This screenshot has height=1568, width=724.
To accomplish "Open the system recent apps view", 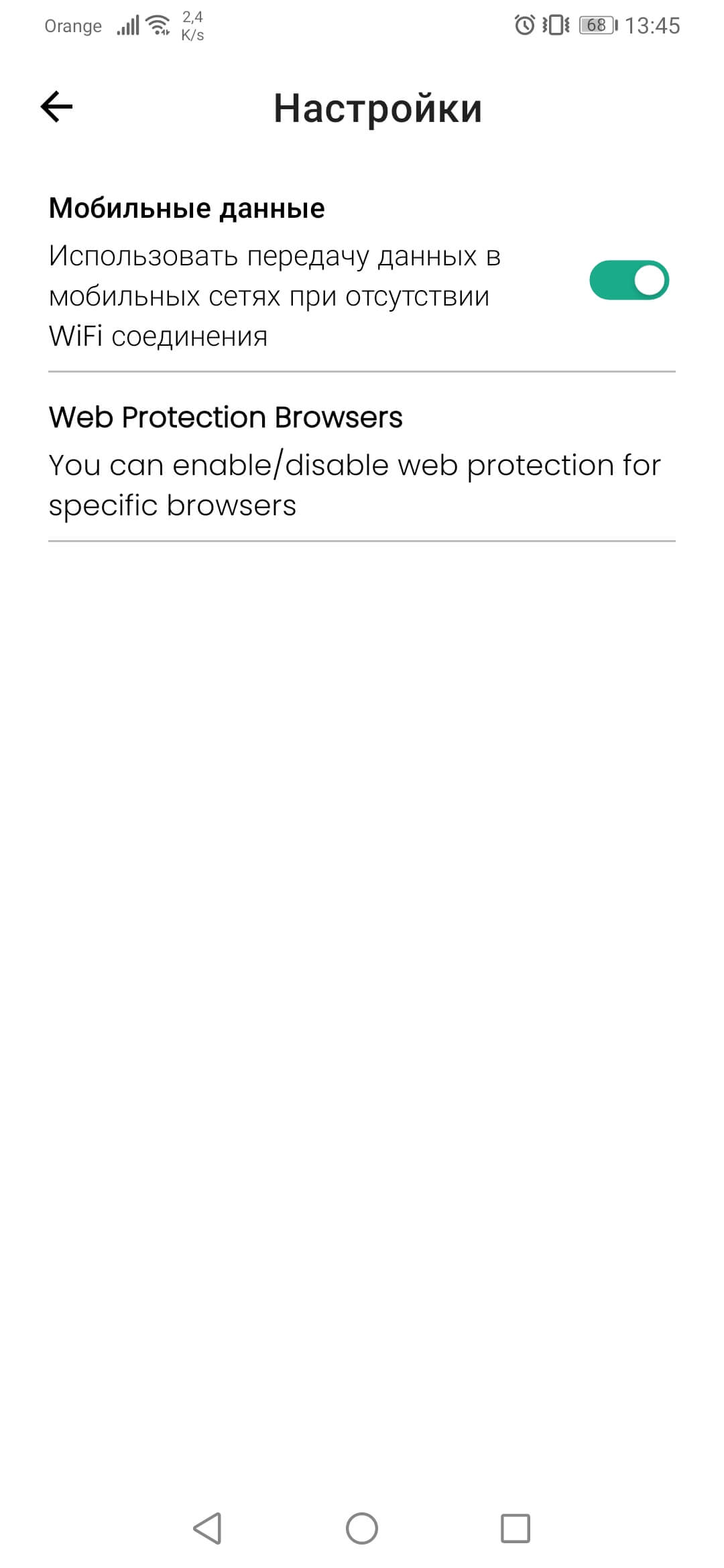I will (515, 1528).
